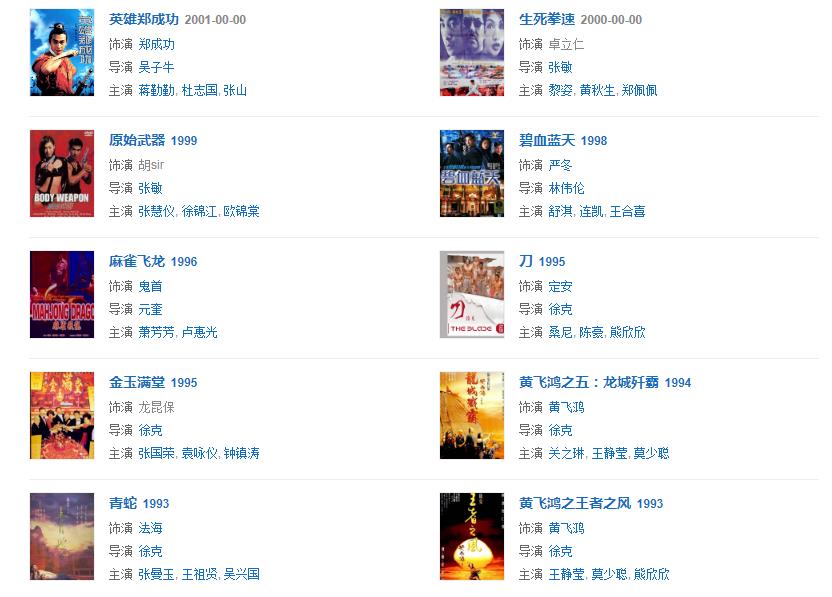This screenshot has height=597, width=832.
Task: Open director 元奎's page
Action: (149, 309)
